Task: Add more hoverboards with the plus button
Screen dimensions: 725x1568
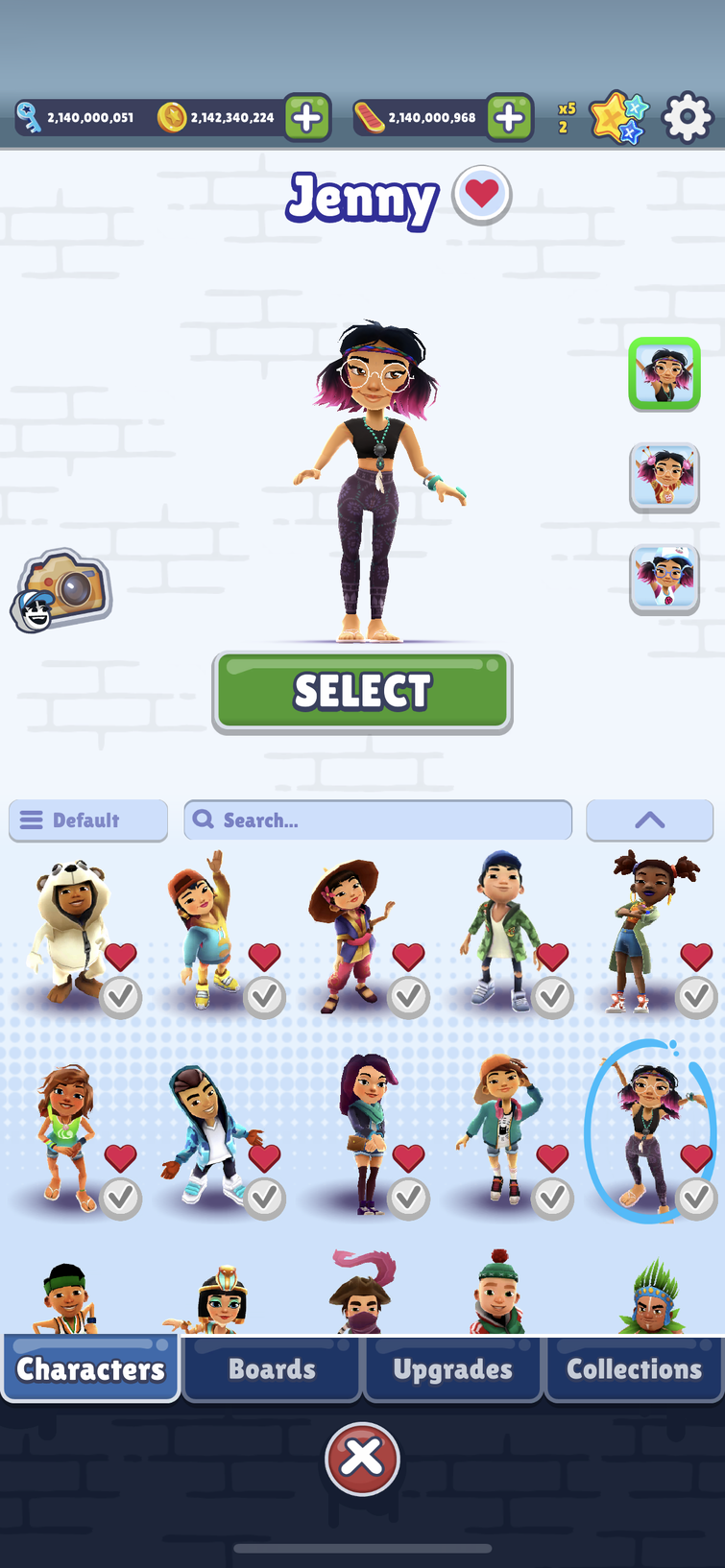Action: 509,118
